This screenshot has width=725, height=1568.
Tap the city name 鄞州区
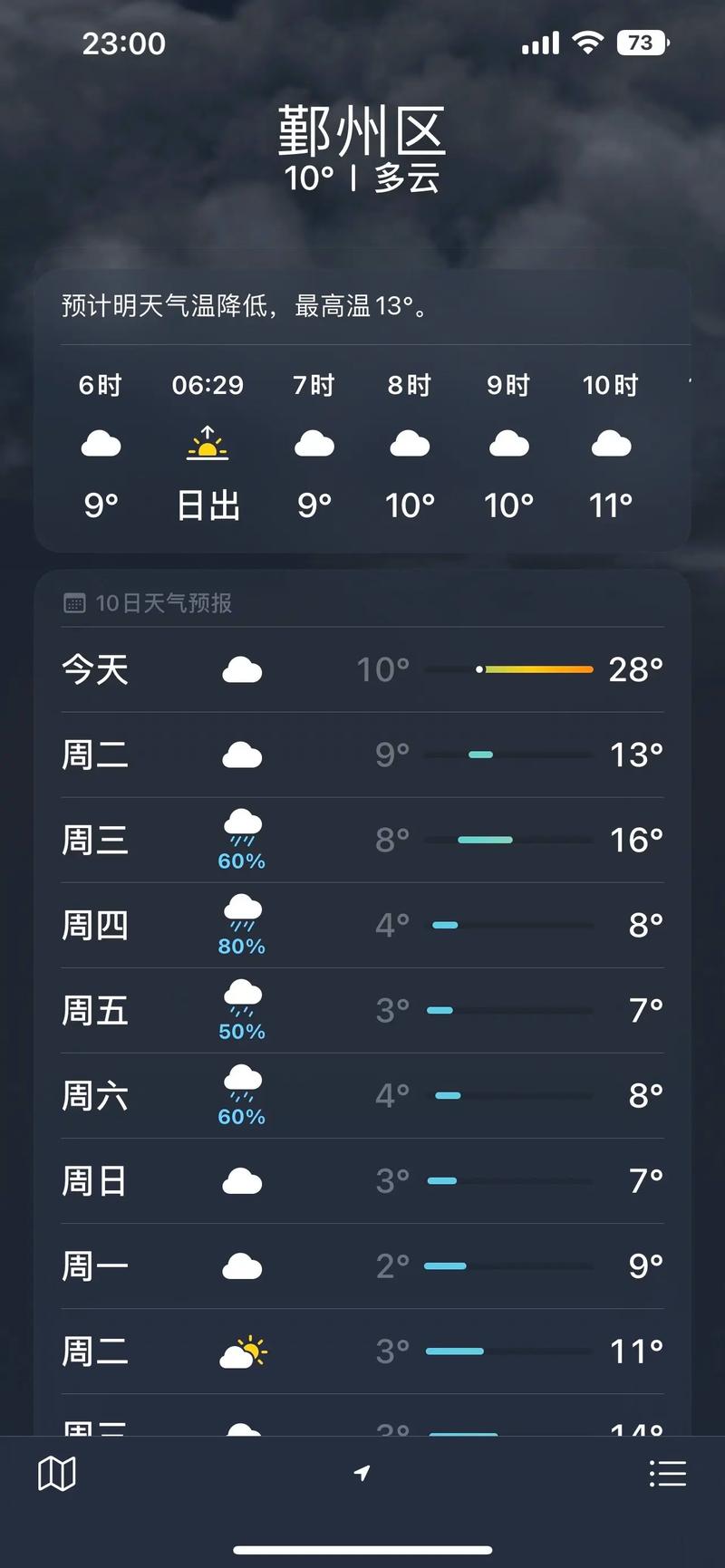click(x=362, y=132)
